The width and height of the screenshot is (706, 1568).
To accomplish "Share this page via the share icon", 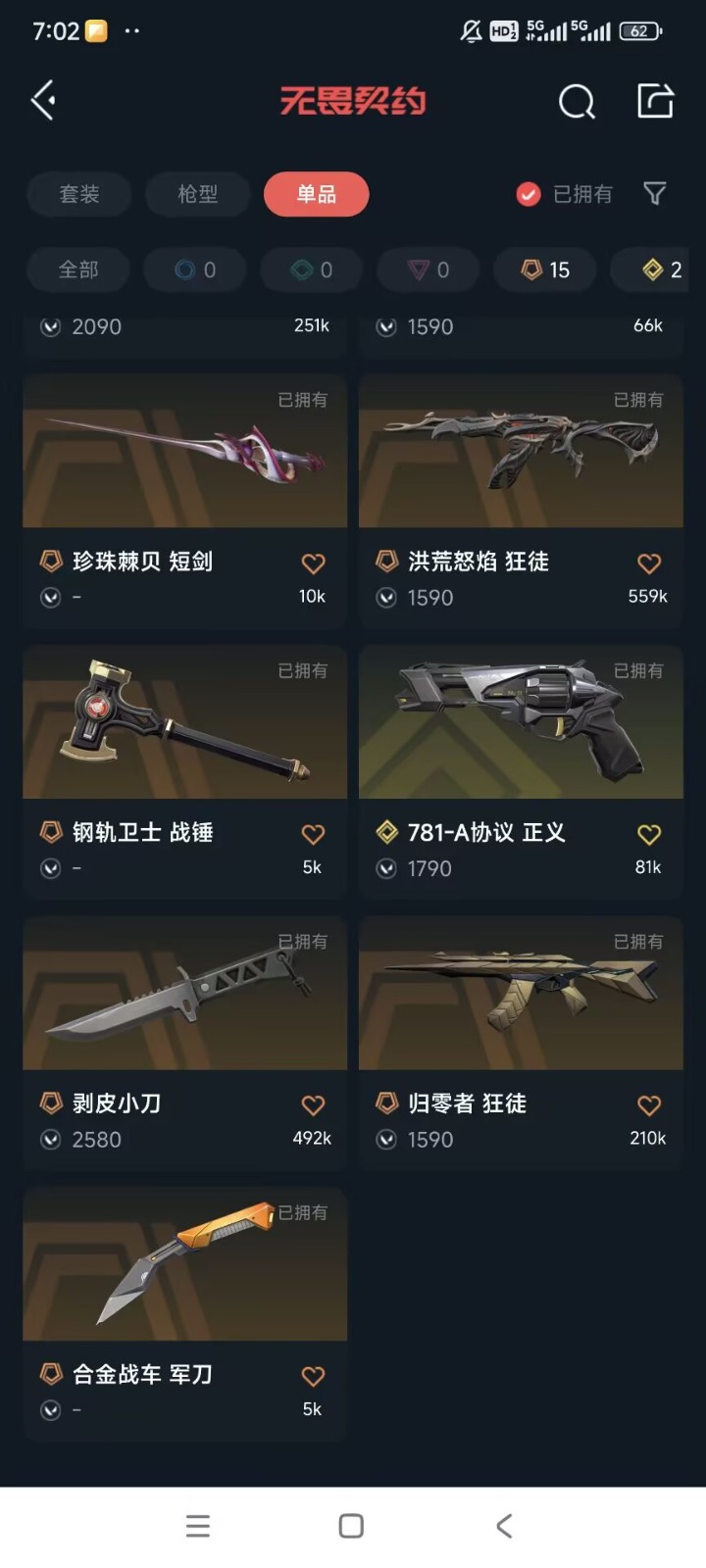I will (x=655, y=100).
